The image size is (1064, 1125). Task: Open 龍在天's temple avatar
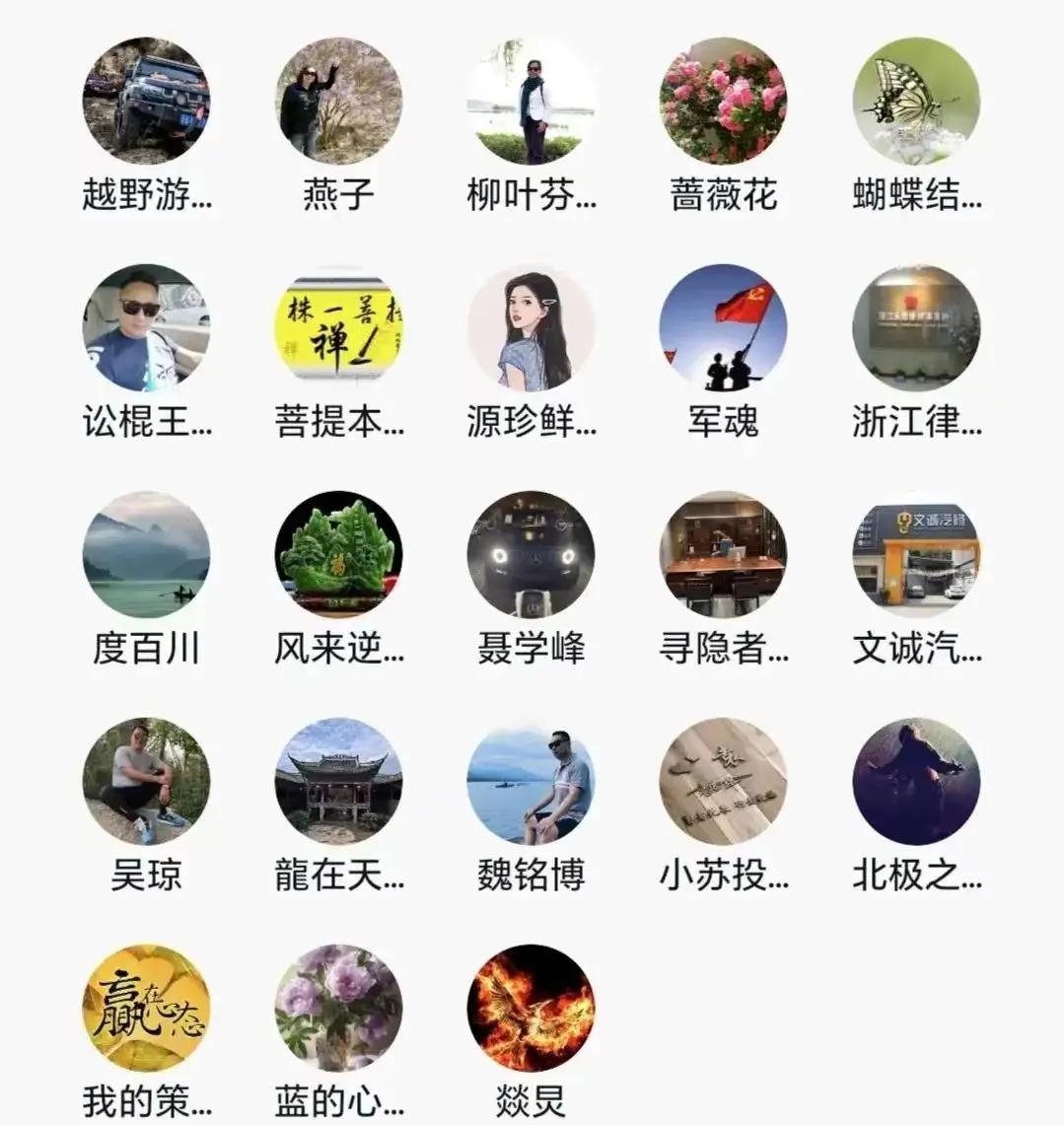pos(337,781)
